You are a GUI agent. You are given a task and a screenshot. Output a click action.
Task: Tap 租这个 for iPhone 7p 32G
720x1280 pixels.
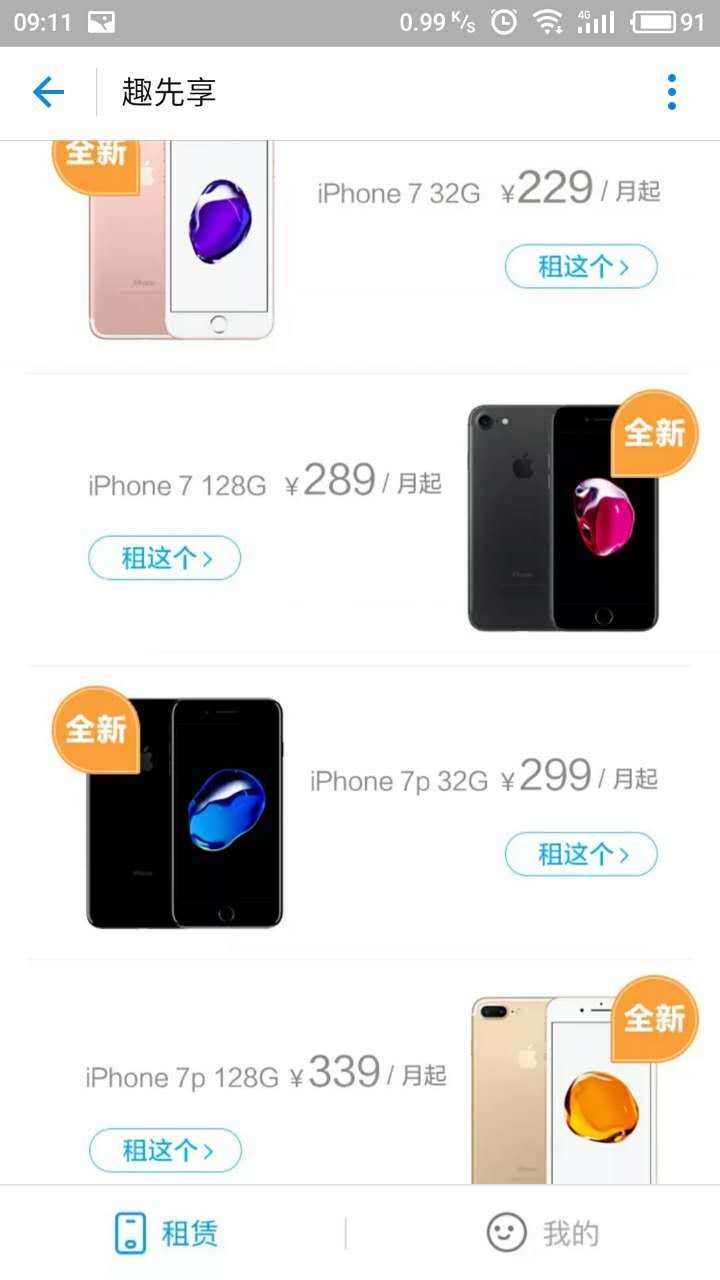coord(581,854)
